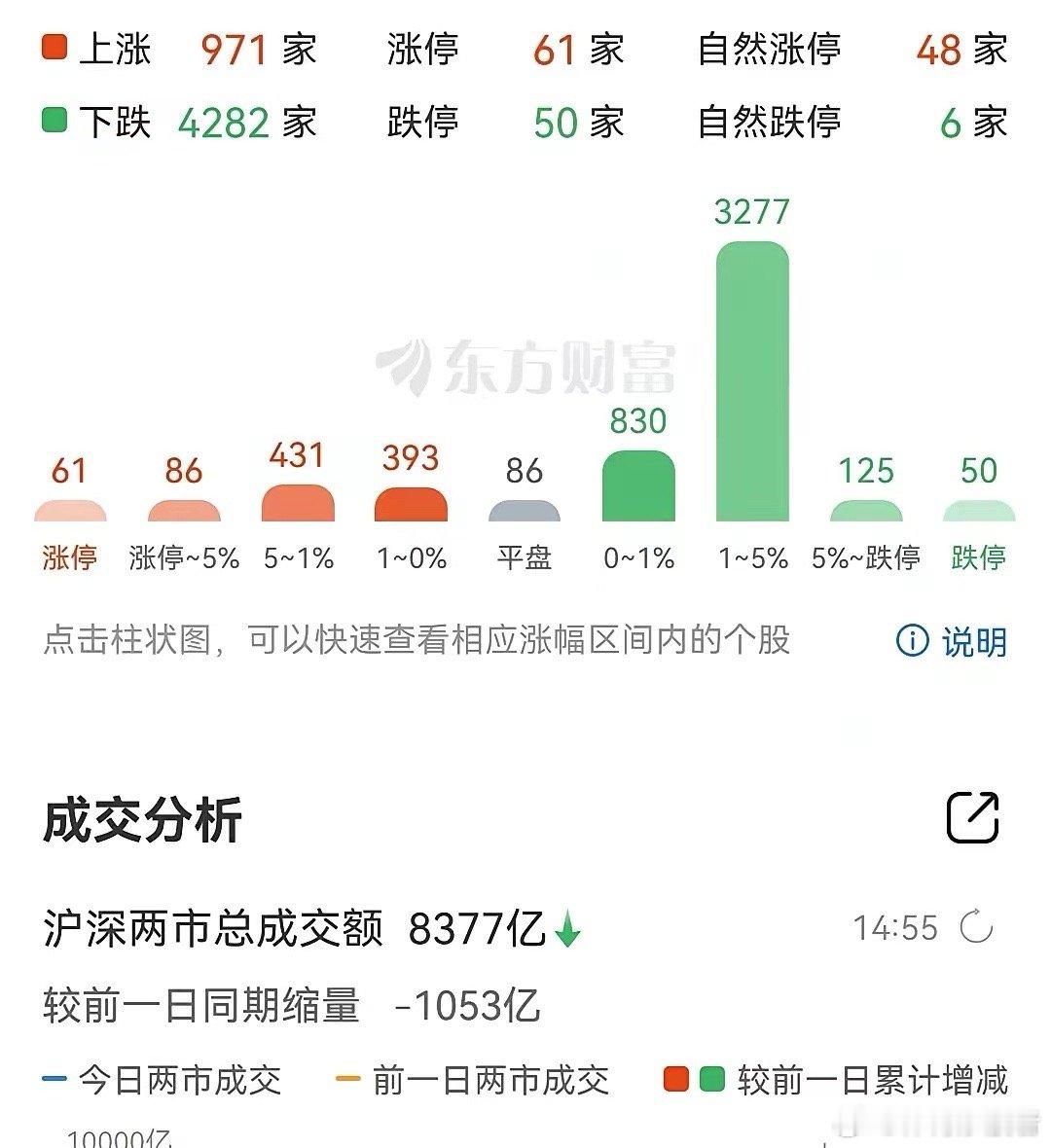
Task: Select the 跌停 category label
Action: (979, 557)
